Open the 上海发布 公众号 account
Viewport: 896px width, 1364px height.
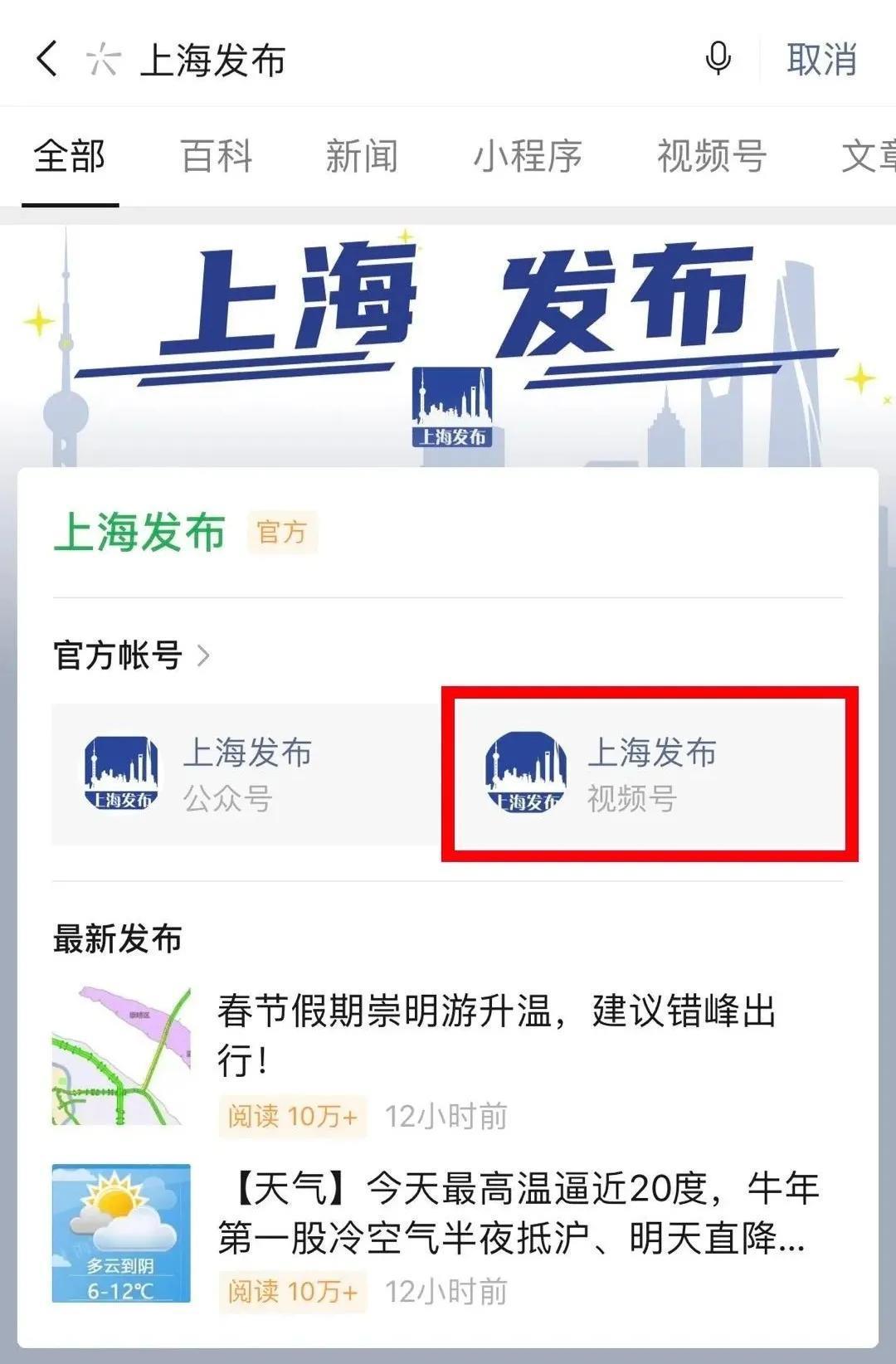(245, 774)
